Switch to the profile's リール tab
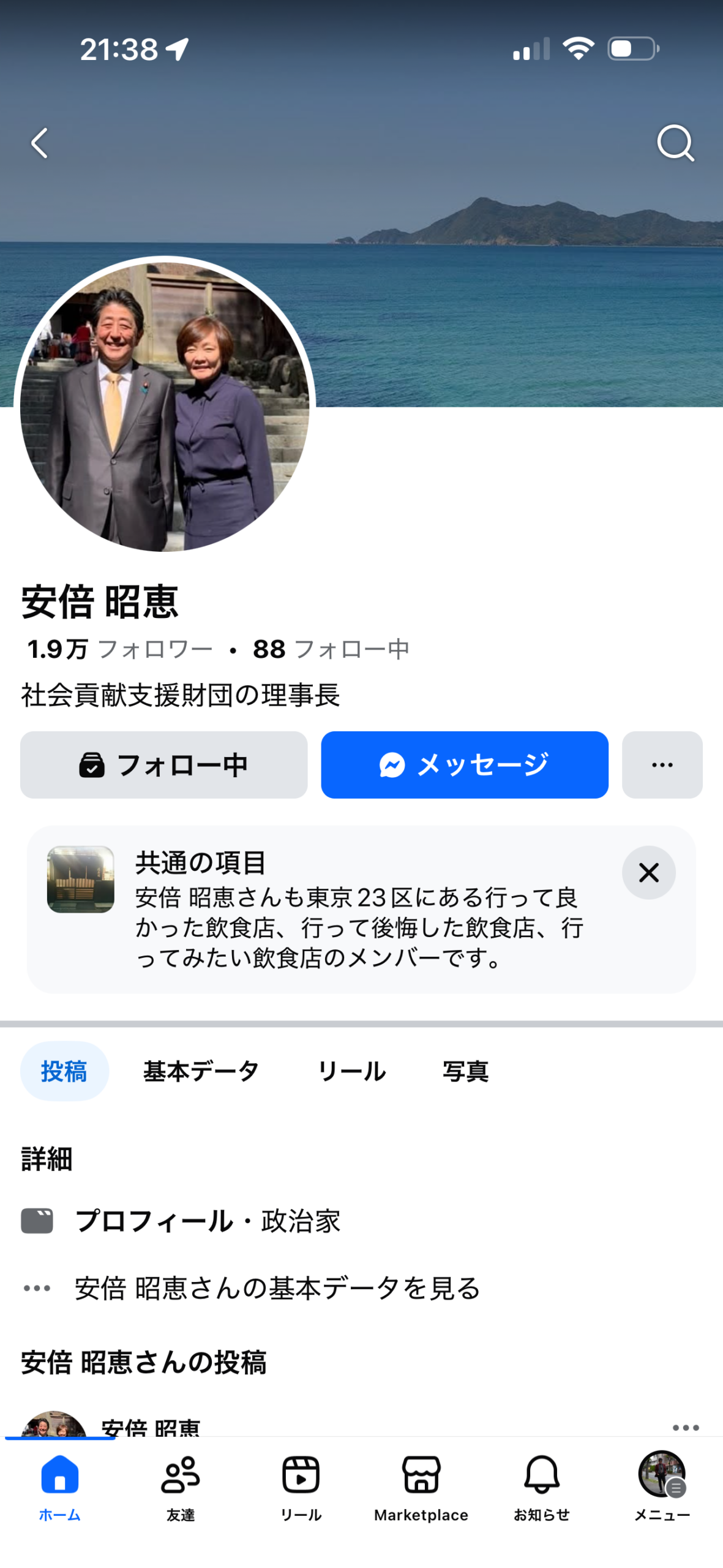The width and height of the screenshot is (723, 1568). pyautogui.click(x=351, y=1071)
